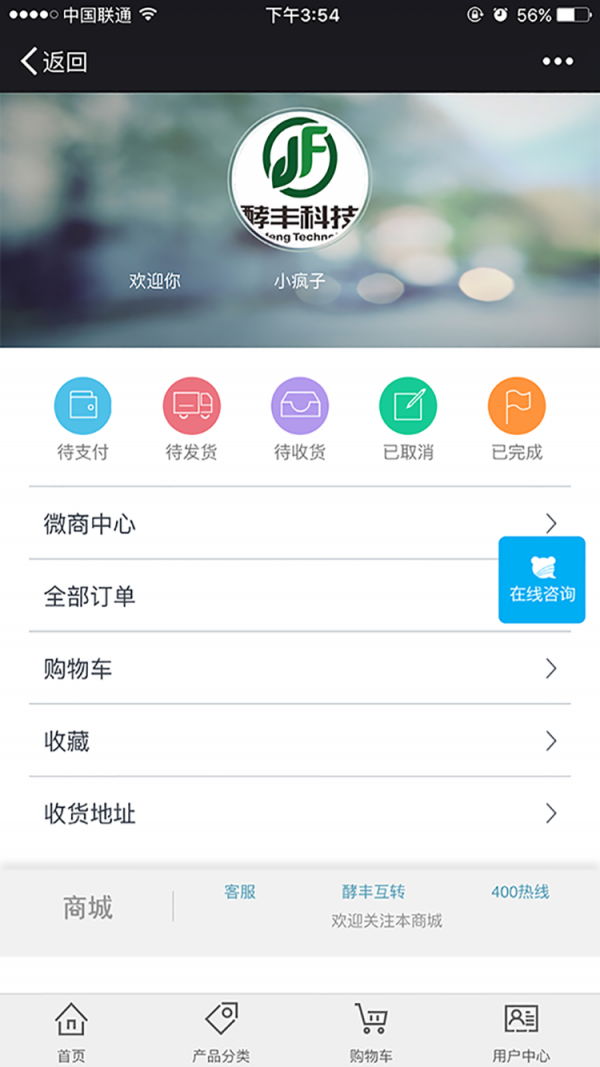Open 全部订单 all orders

(260, 596)
